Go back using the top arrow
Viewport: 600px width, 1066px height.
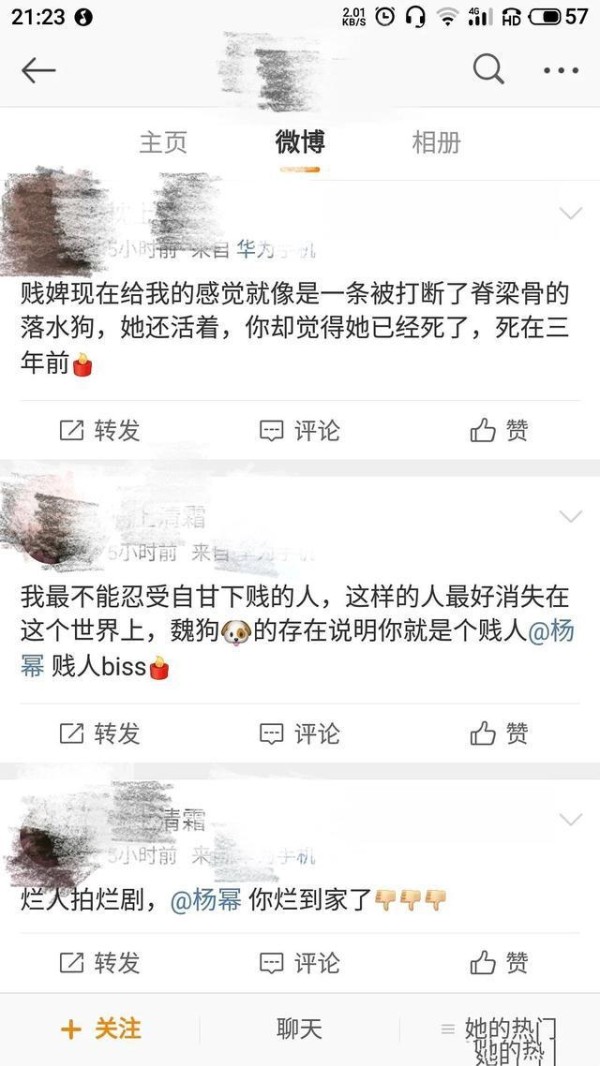click(38, 70)
